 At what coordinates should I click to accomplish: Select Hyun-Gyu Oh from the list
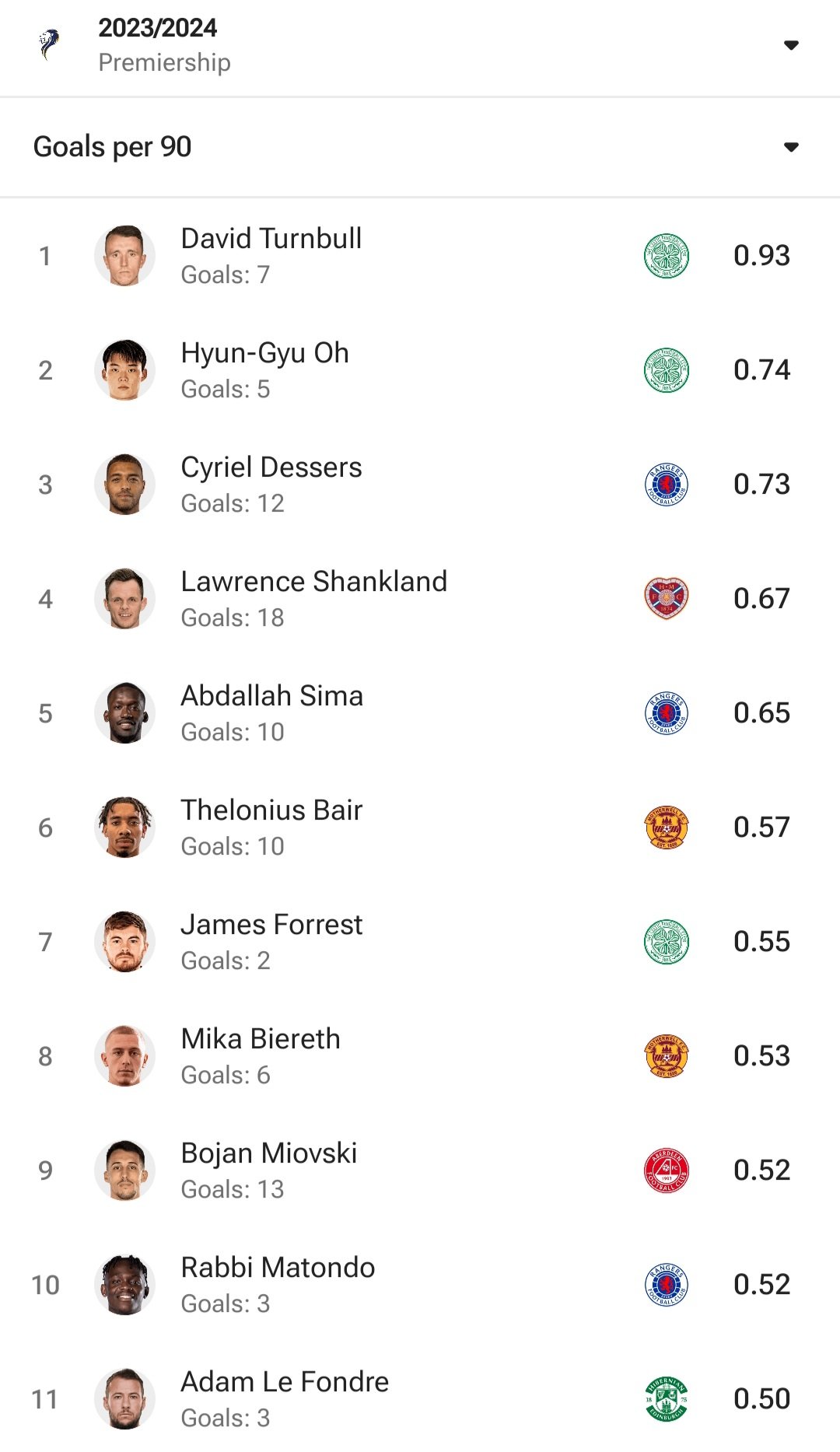point(420,370)
